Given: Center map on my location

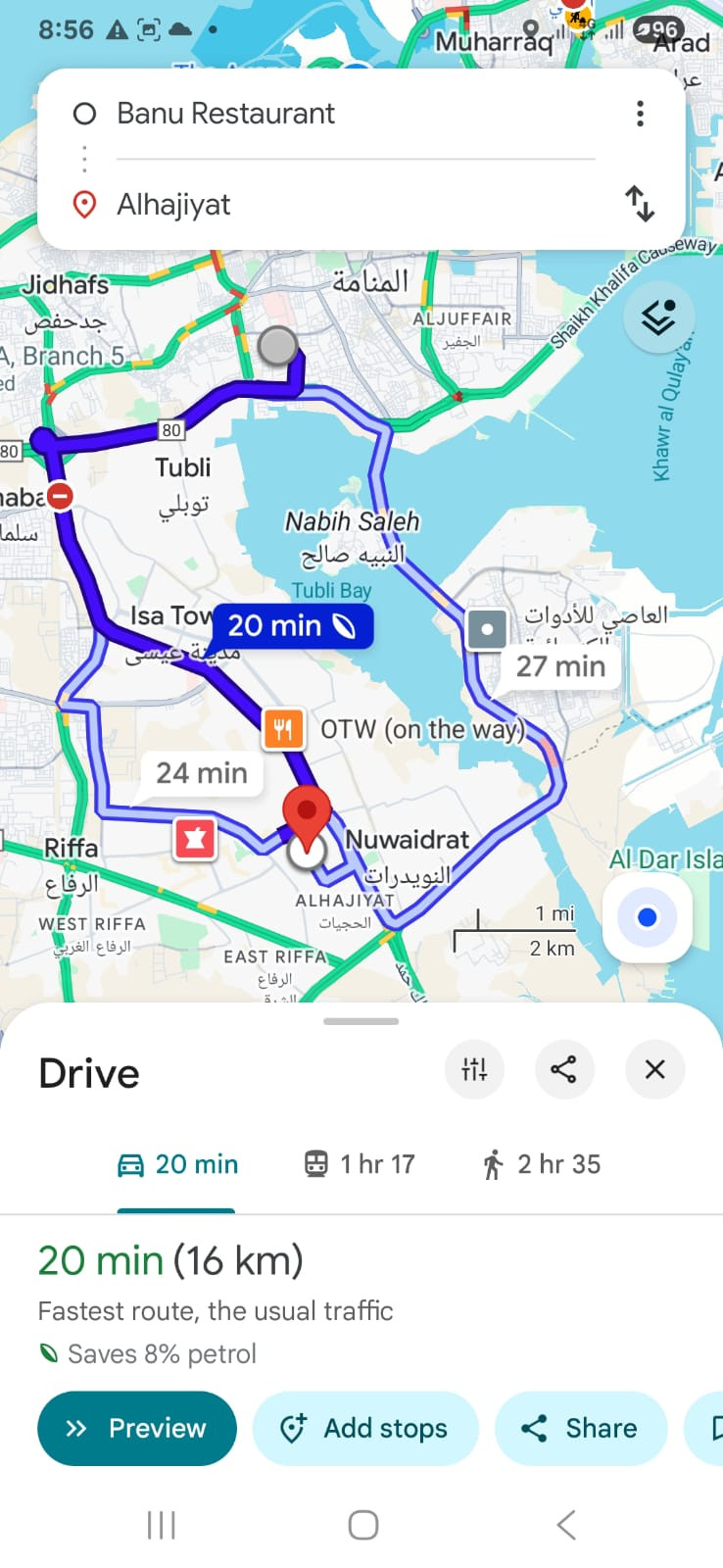Looking at the screenshot, I should [x=647, y=918].
